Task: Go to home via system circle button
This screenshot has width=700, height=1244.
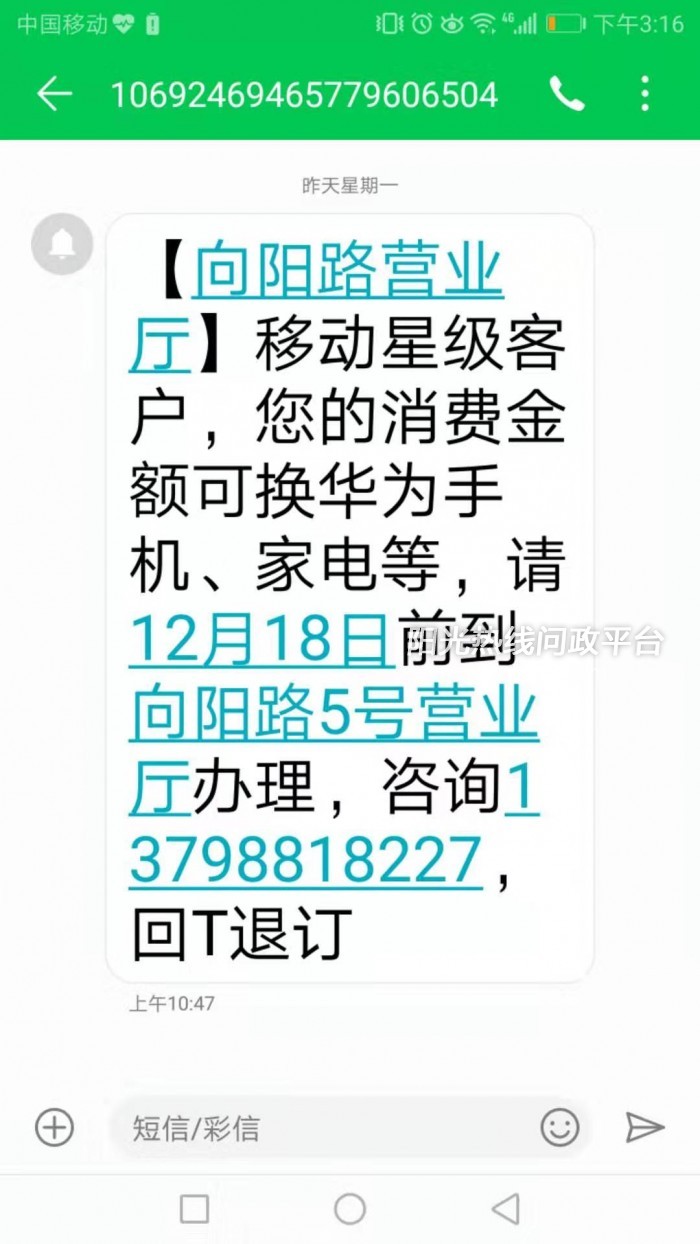Action: (x=350, y=1209)
